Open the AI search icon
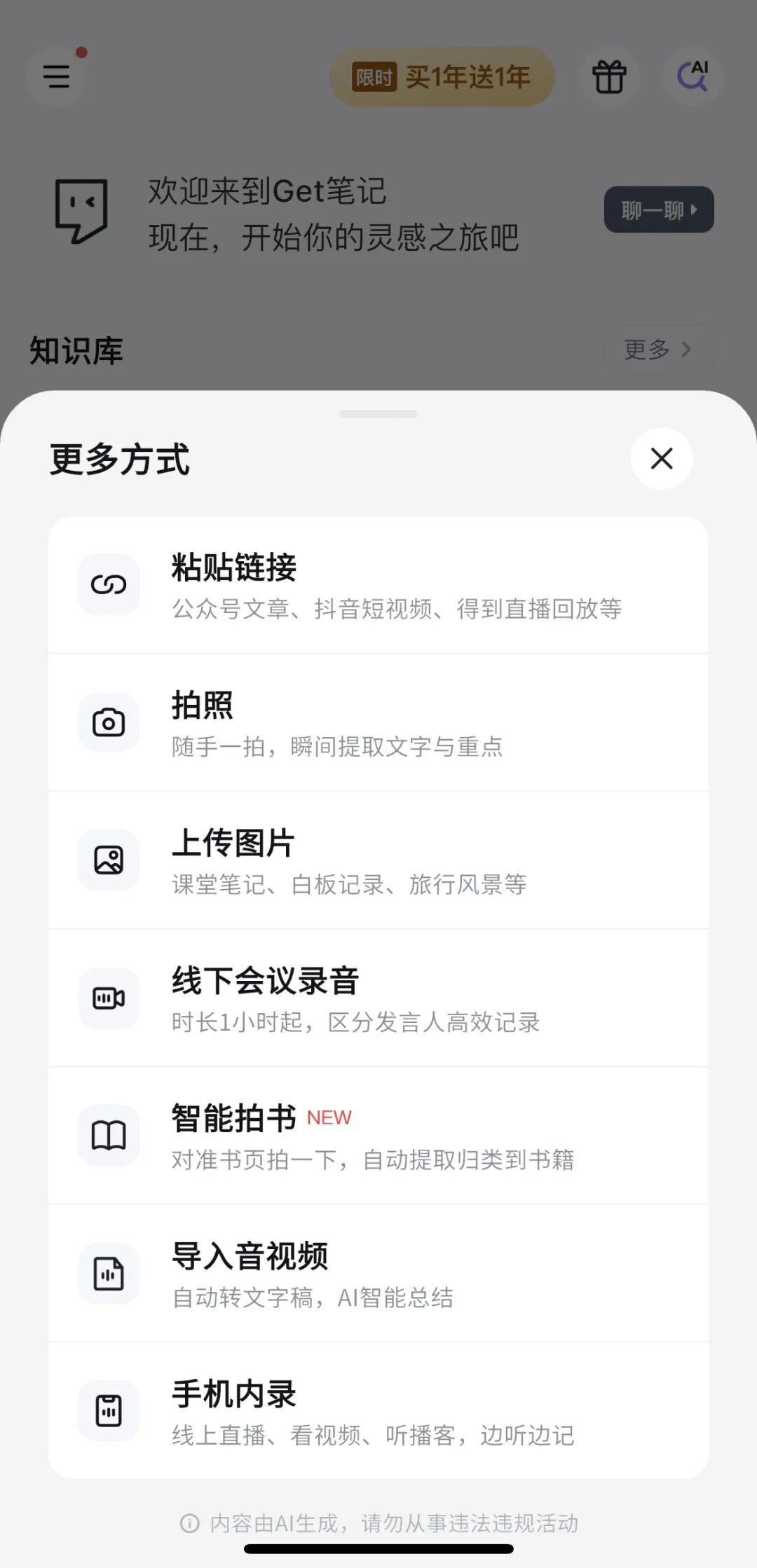 693,76
